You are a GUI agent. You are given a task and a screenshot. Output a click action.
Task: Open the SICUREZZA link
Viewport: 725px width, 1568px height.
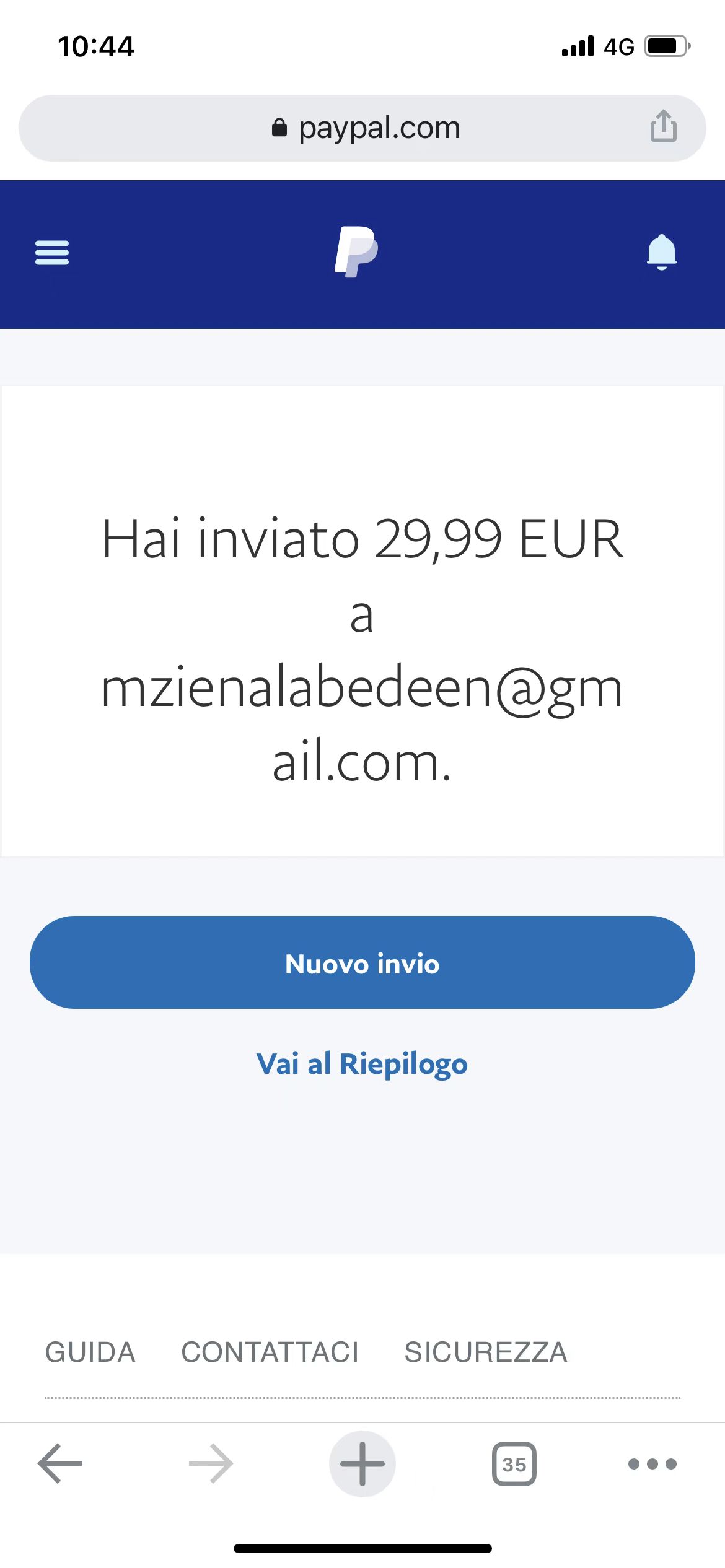[x=486, y=1352]
